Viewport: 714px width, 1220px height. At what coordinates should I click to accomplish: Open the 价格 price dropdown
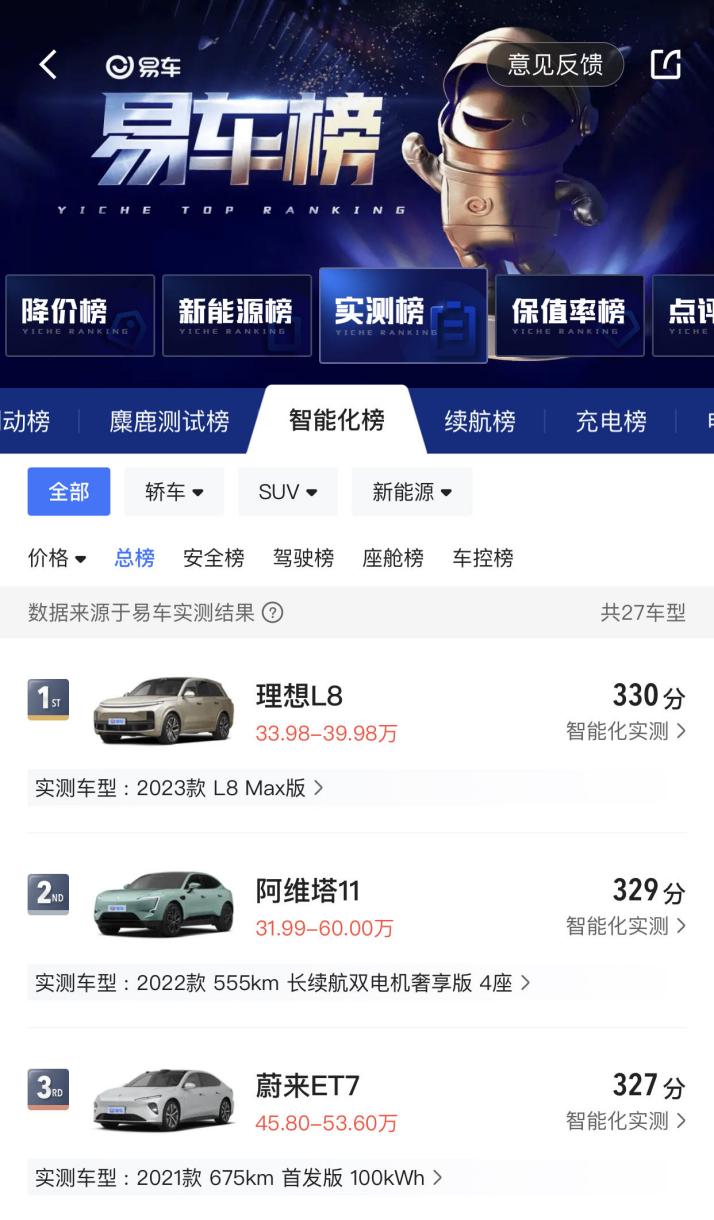(x=57, y=558)
